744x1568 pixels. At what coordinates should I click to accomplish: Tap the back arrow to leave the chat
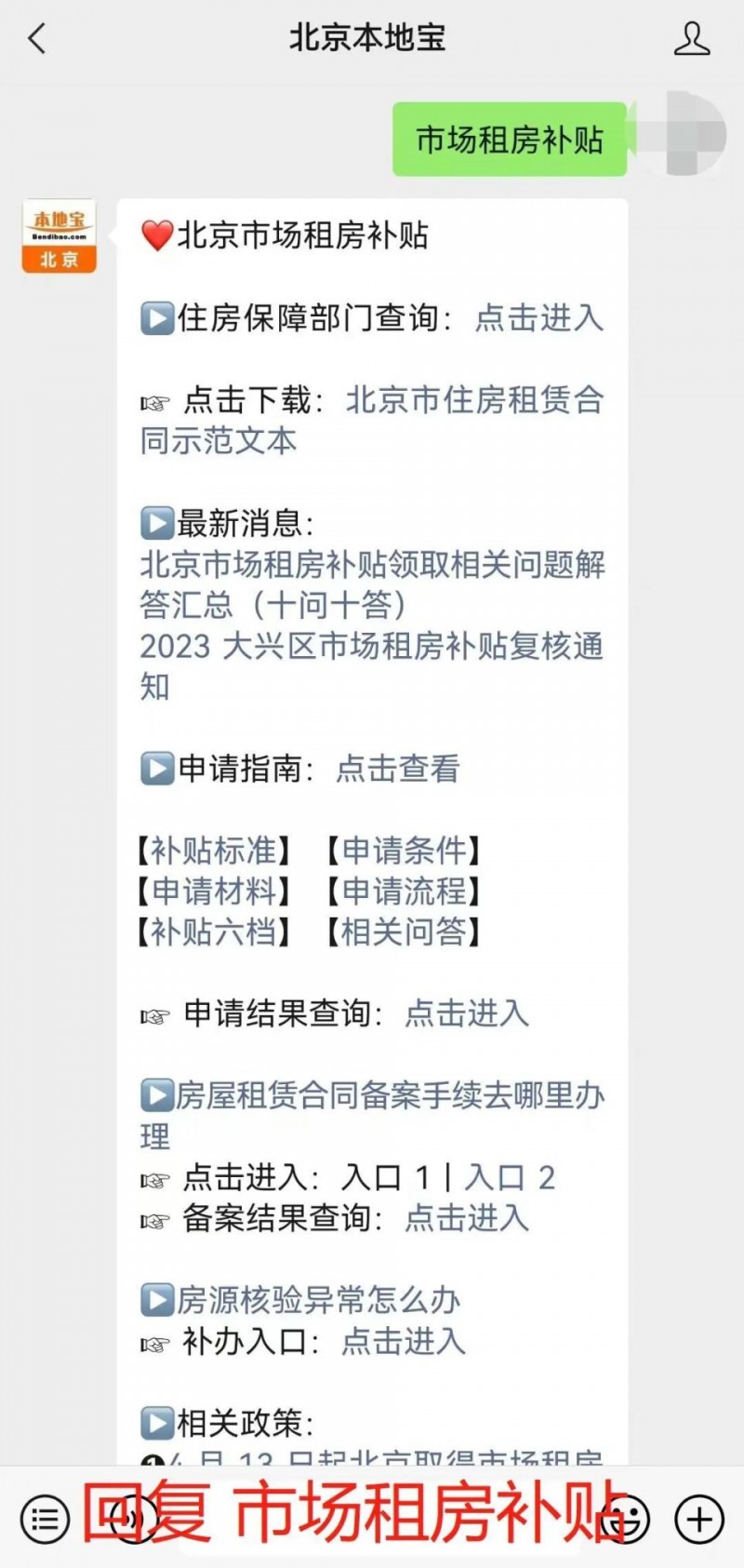click(35, 39)
